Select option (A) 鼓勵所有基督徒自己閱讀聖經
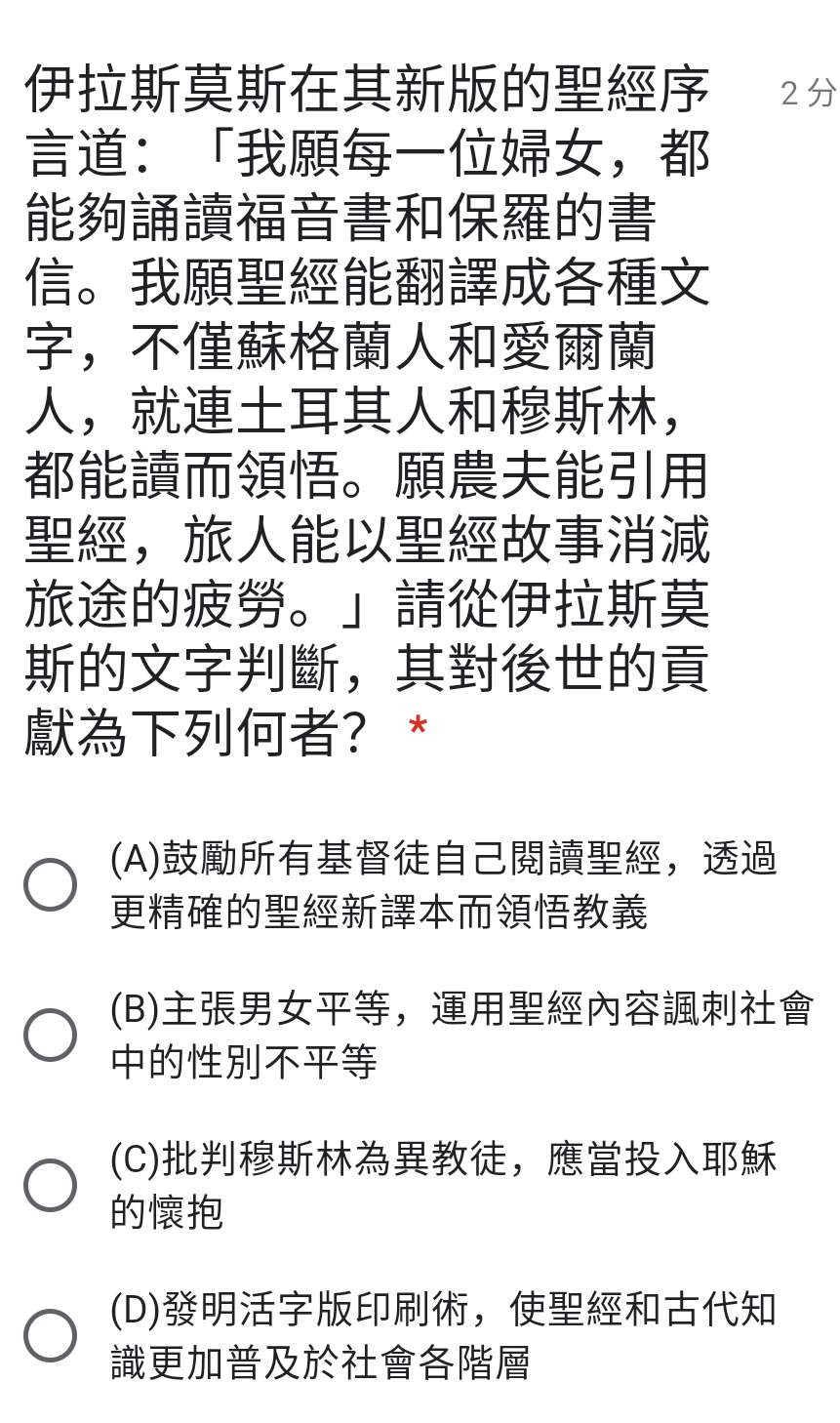The height and width of the screenshot is (1423, 840). (x=51, y=885)
